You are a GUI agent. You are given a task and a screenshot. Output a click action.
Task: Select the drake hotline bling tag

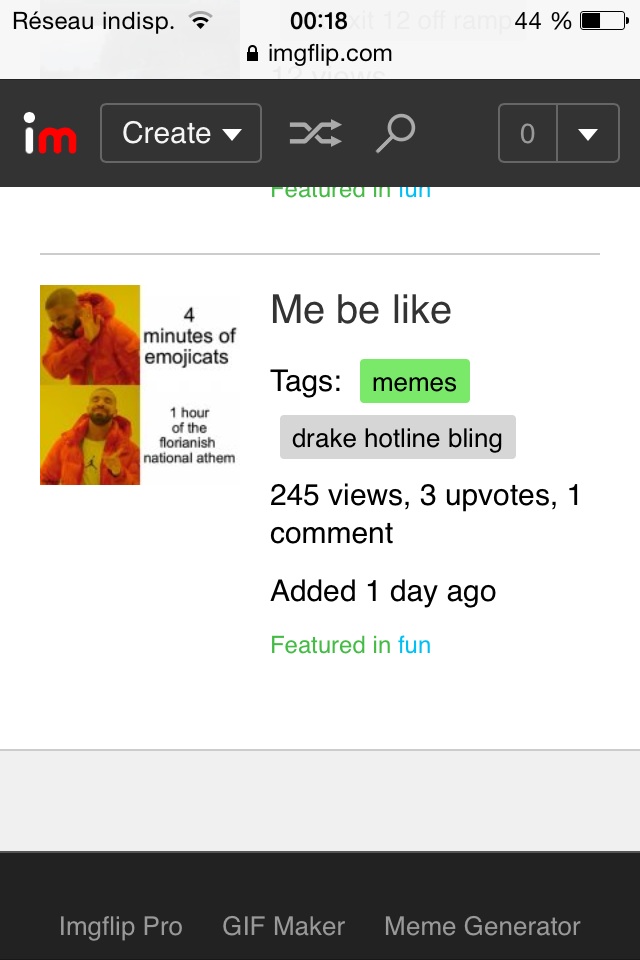point(397,438)
